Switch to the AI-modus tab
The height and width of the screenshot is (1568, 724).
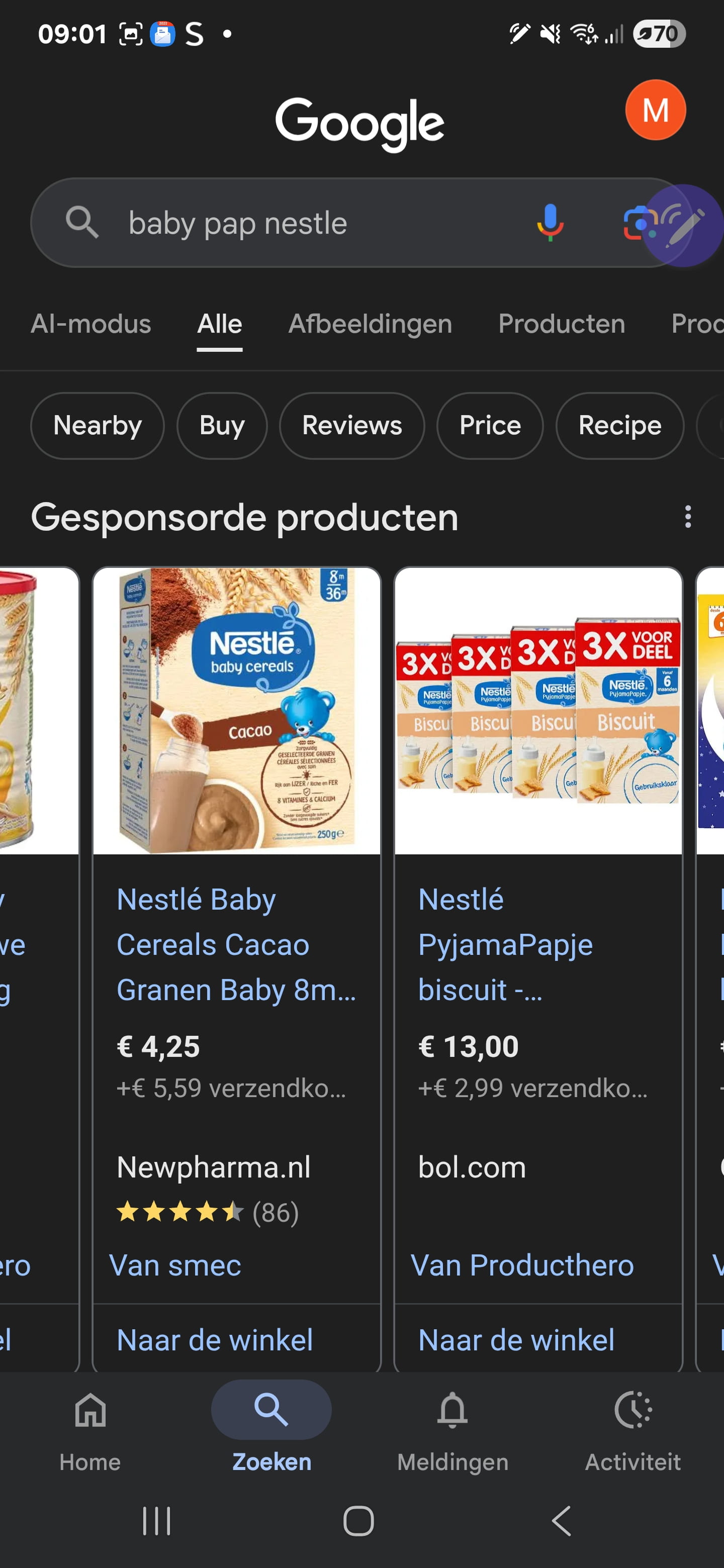coord(90,324)
